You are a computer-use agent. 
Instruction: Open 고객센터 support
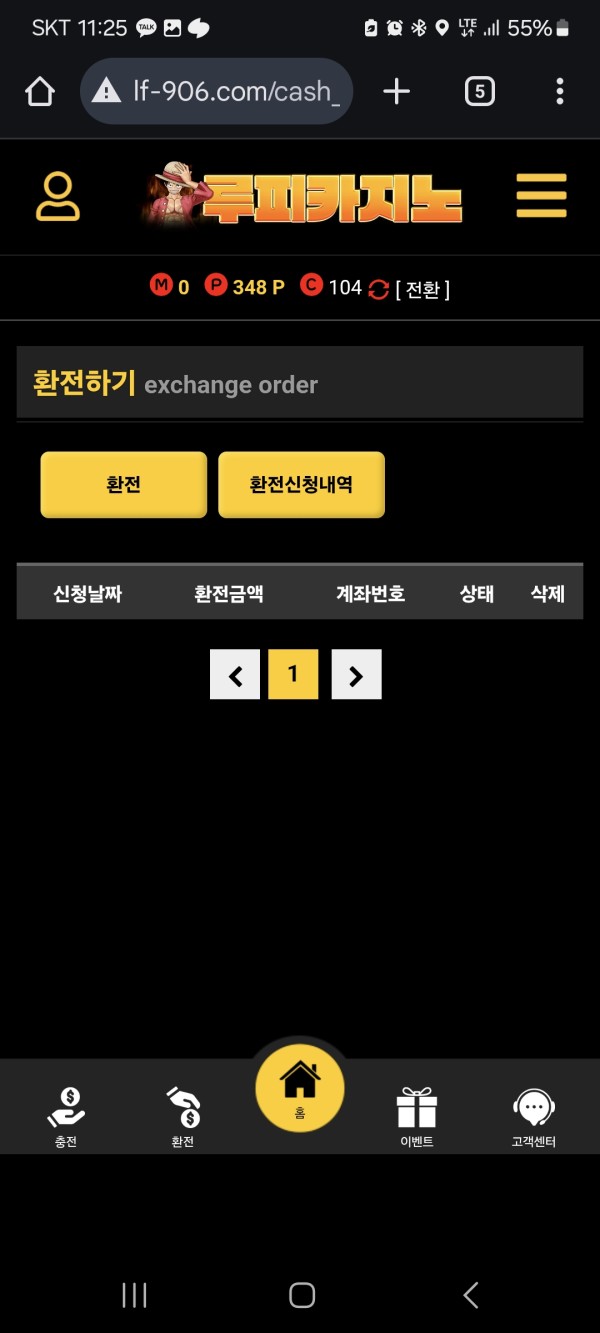[533, 1117]
